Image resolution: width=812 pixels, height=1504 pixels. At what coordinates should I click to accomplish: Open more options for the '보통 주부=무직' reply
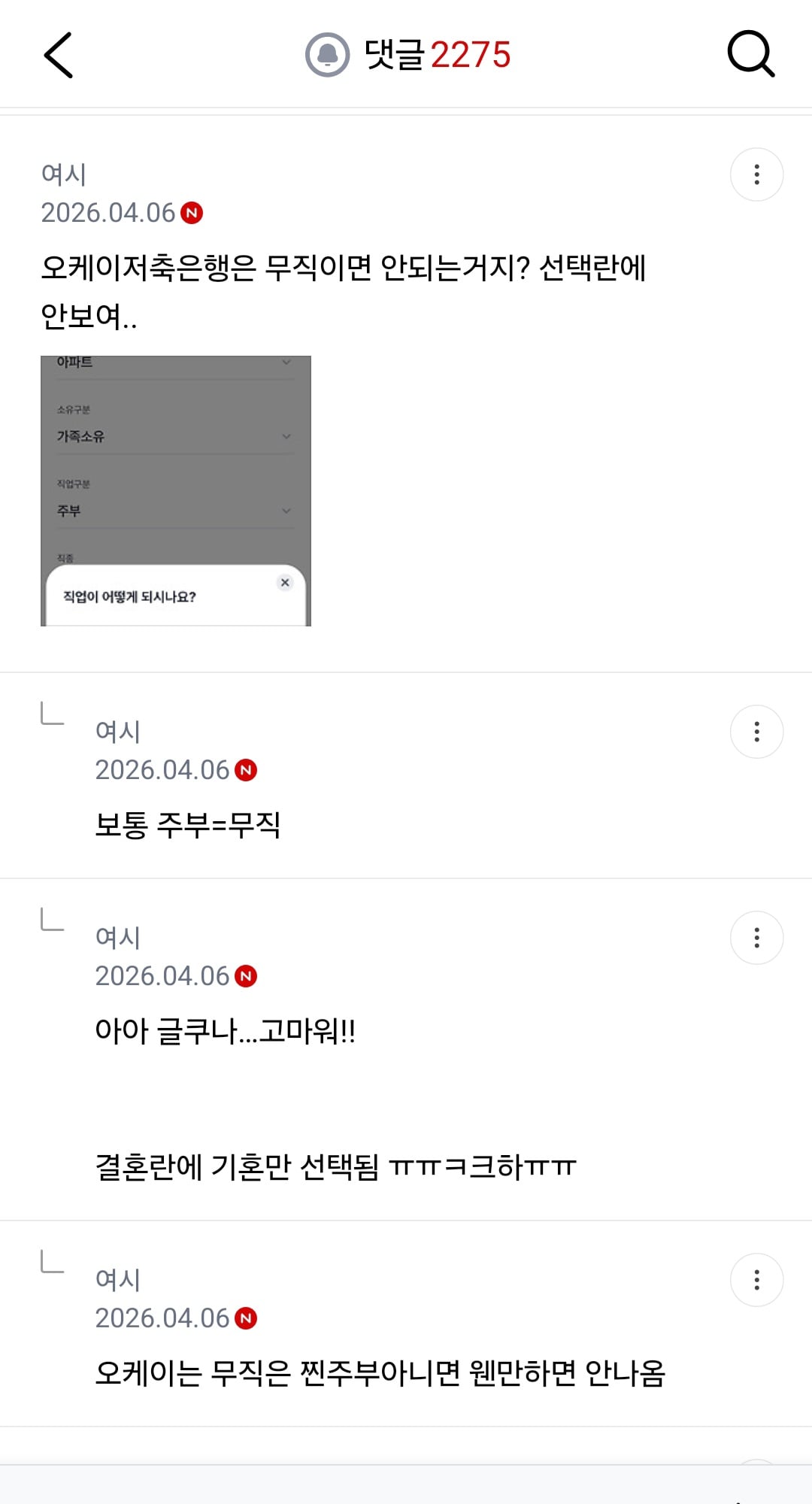[756, 732]
